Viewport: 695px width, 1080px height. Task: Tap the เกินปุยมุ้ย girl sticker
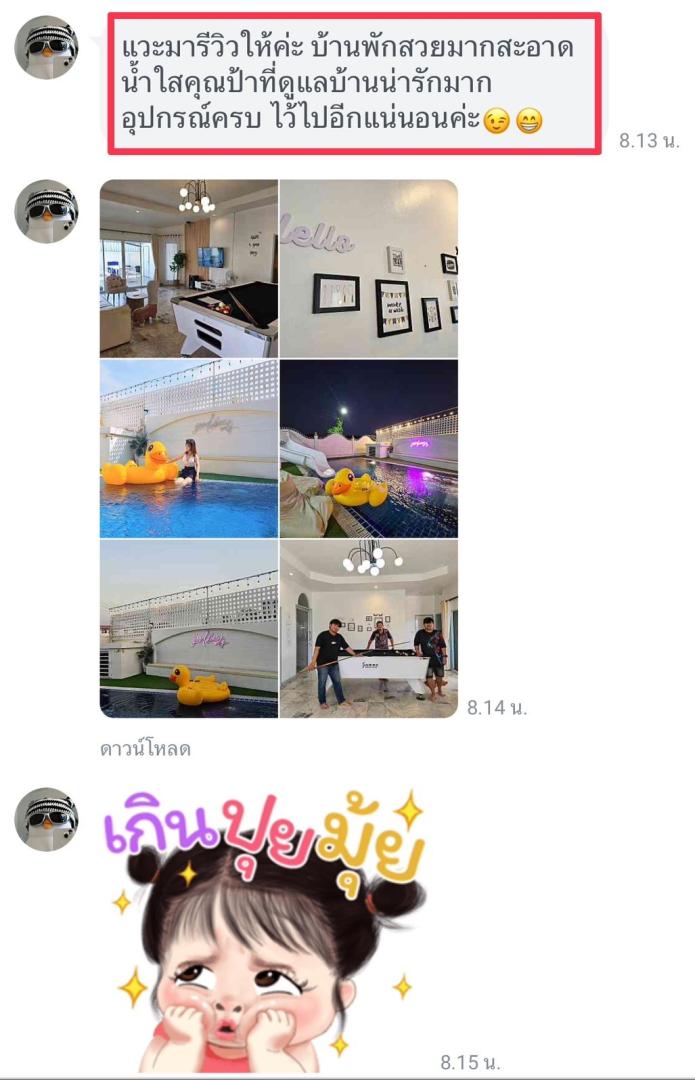pyautogui.click(x=267, y=930)
